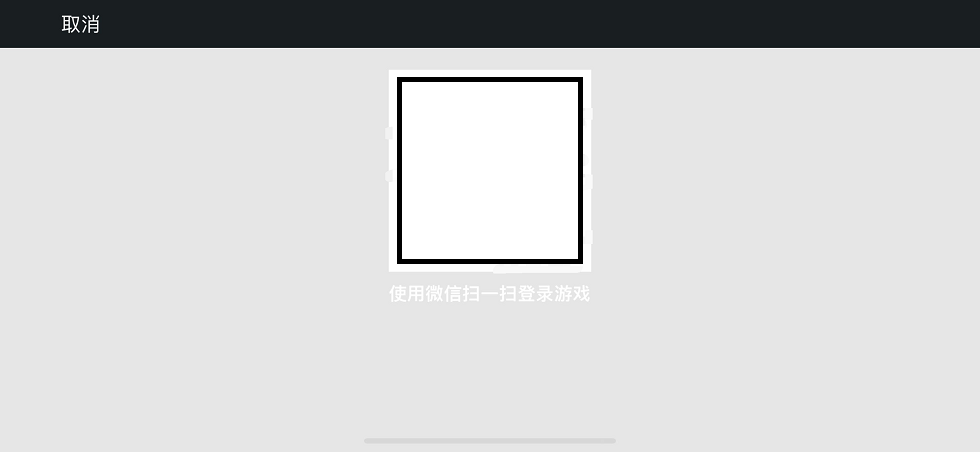Image resolution: width=980 pixels, height=452 pixels.
Task: Tap 取消 to cancel WeChat login
Action: point(80,24)
